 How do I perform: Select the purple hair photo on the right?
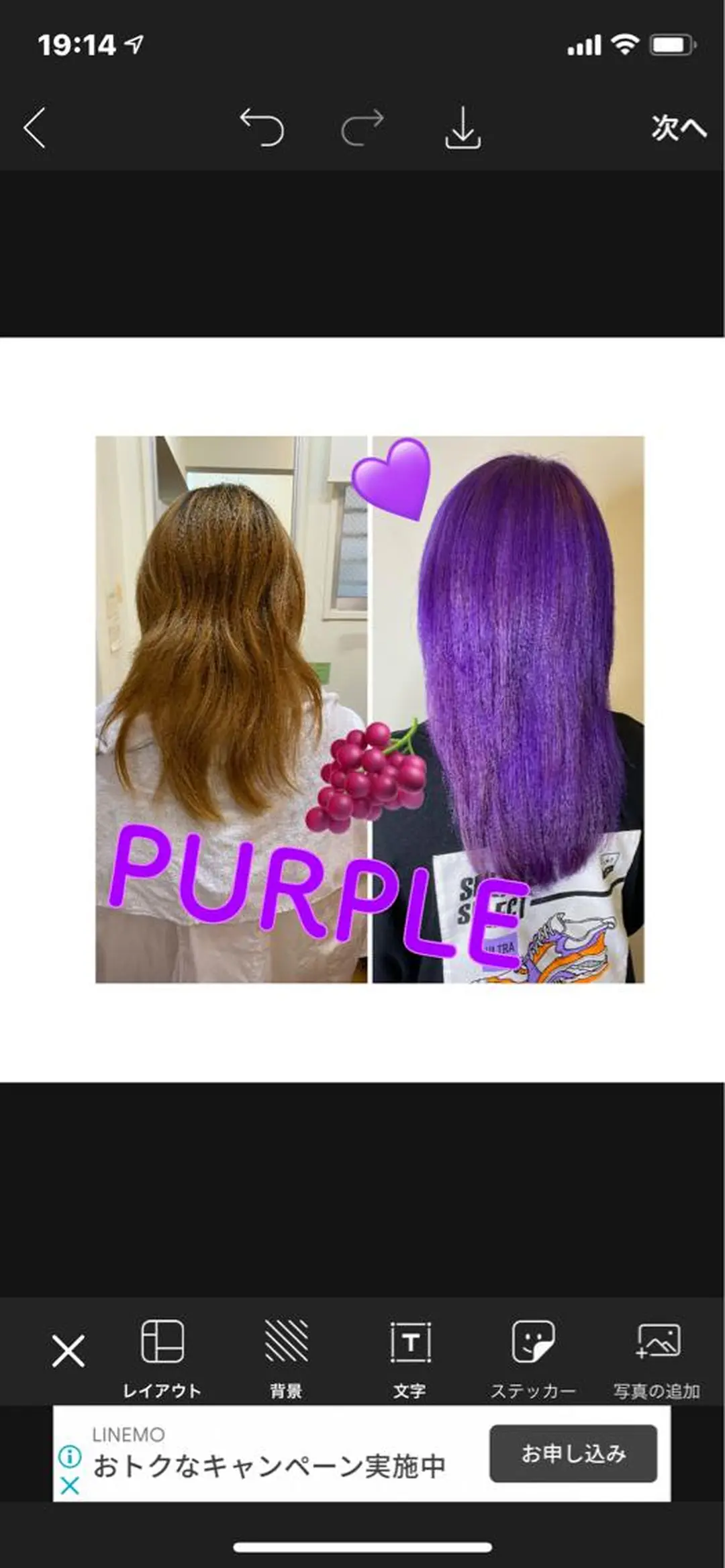pos(537,637)
